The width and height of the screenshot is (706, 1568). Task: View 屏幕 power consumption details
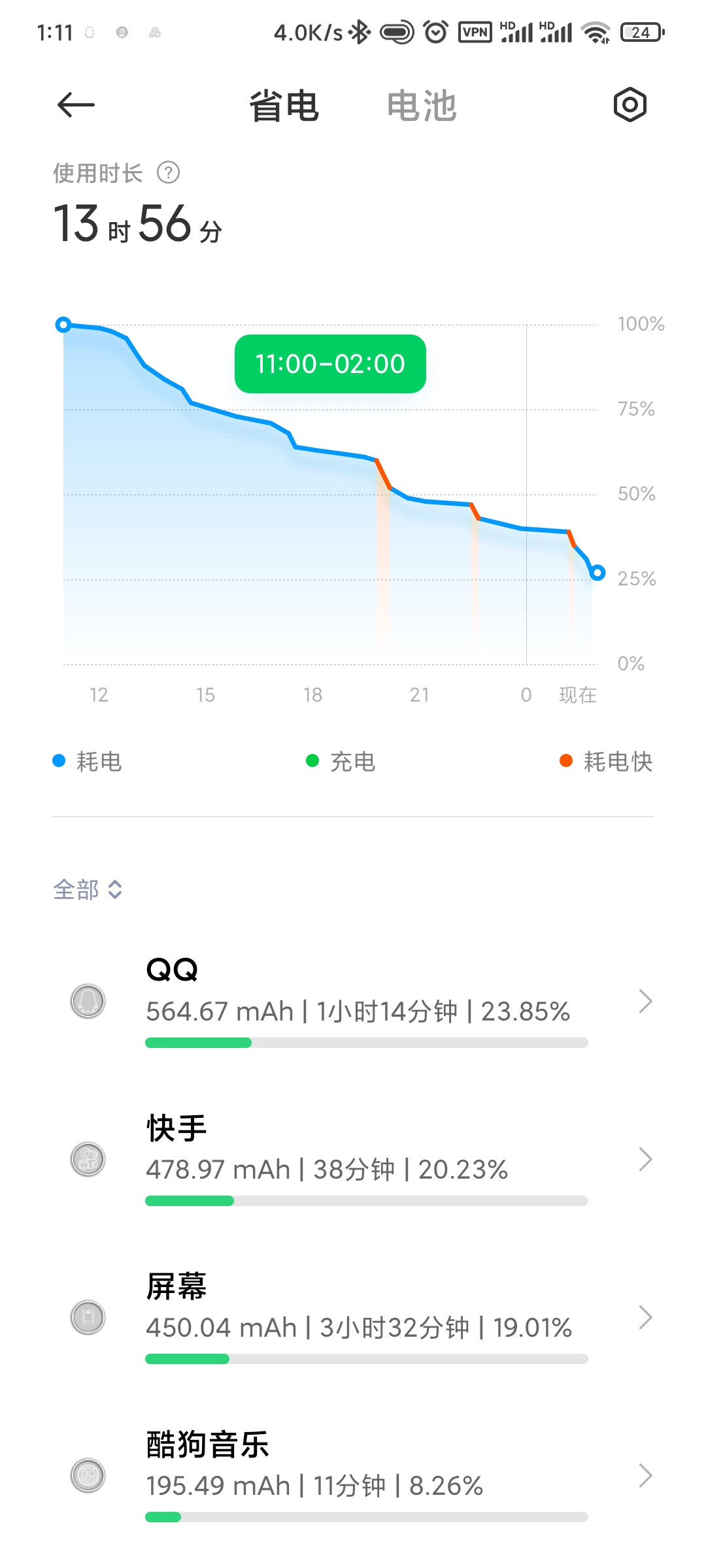click(353, 1317)
